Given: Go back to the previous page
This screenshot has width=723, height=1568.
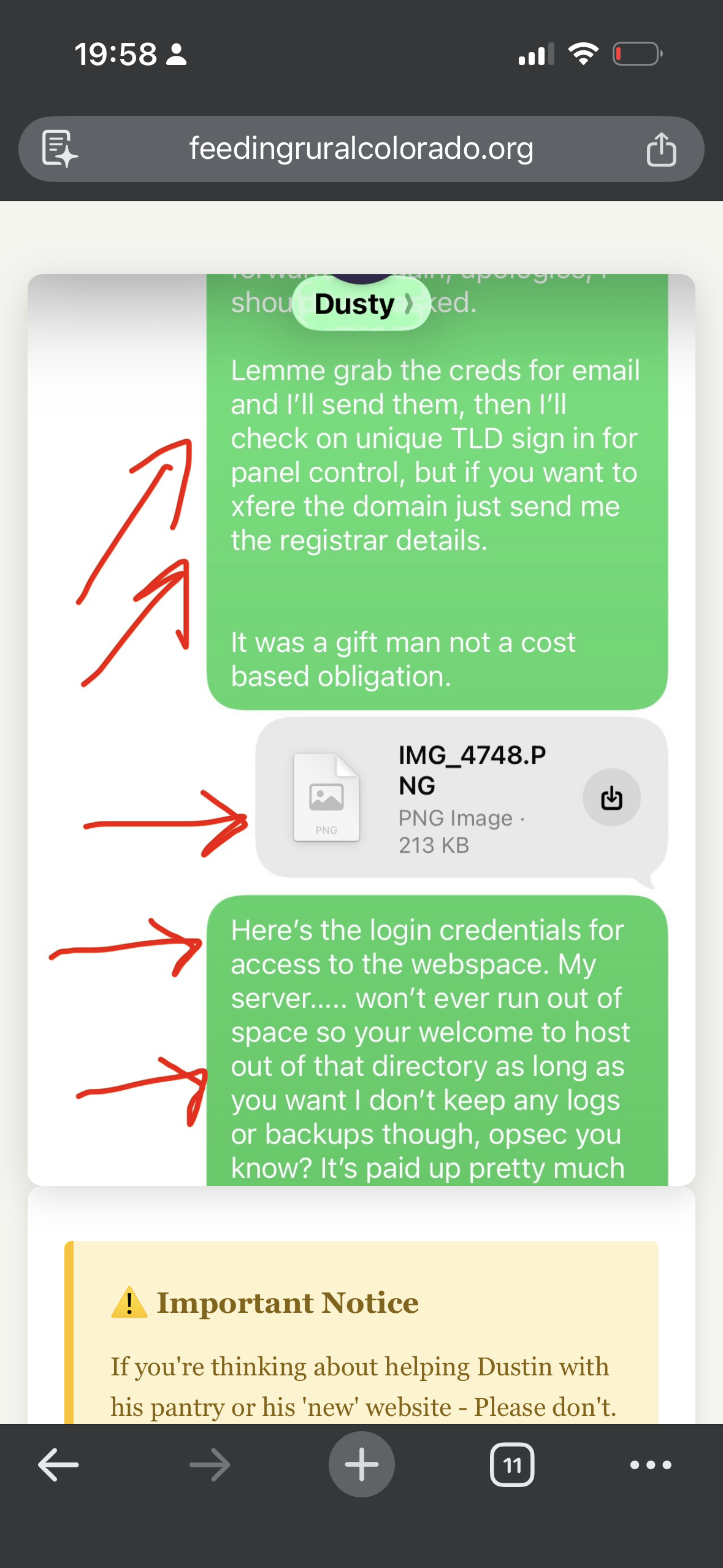Looking at the screenshot, I should [x=58, y=1465].
